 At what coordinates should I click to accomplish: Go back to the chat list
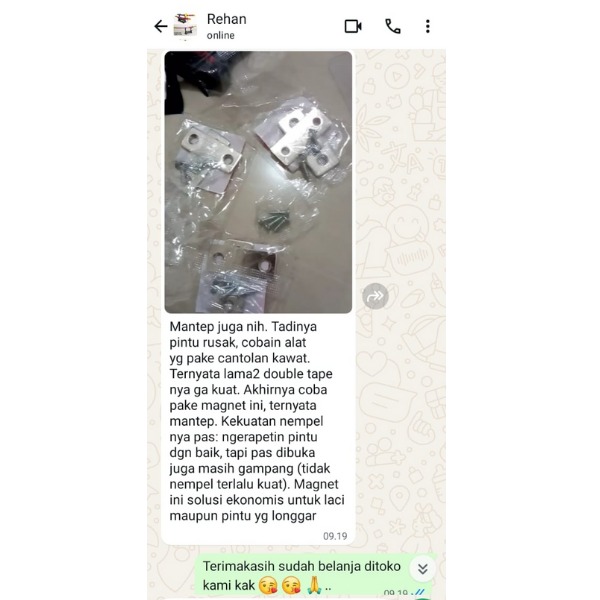pyautogui.click(x=160, y=27)
